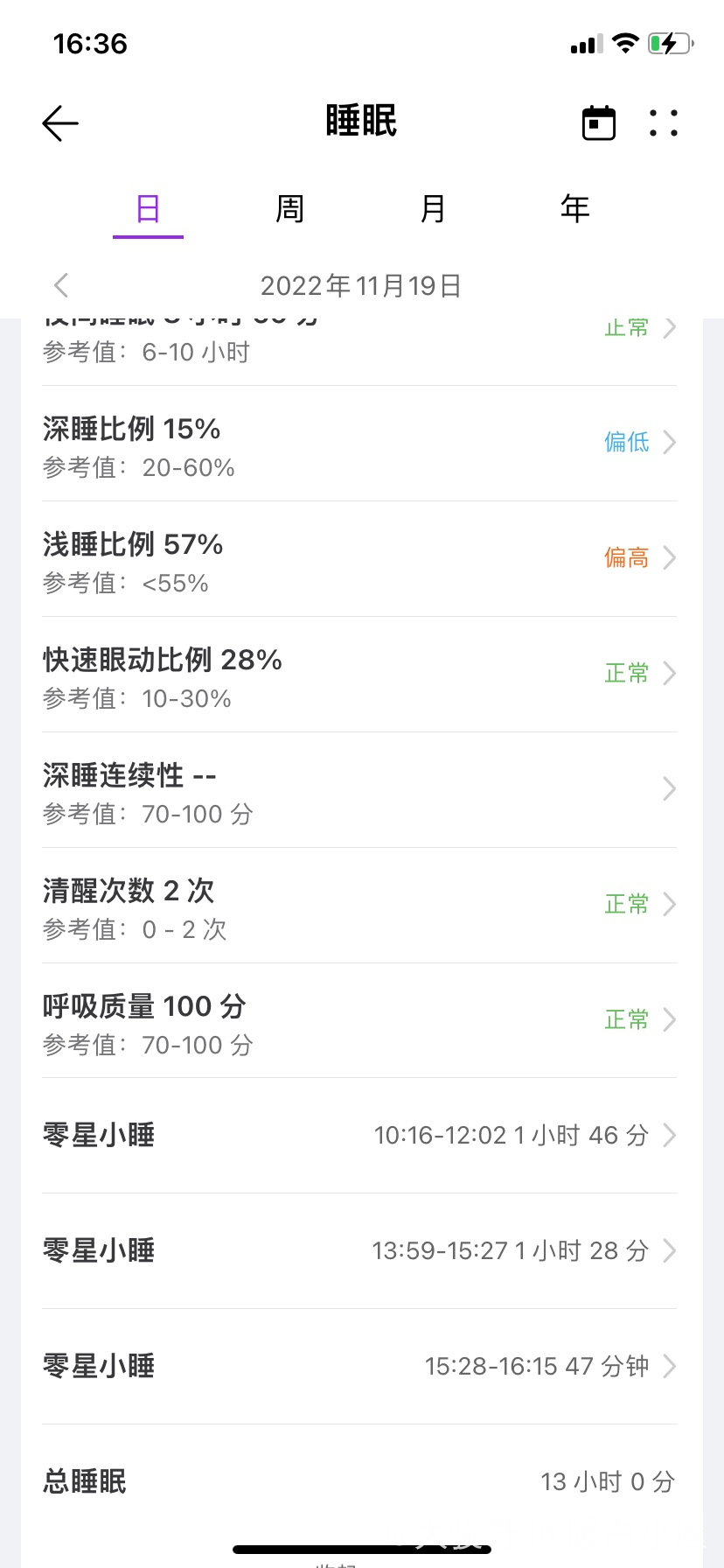Image resolution: width=724 pixels, height=1568 pixels.
Task: Open the 10:16-12:02 零星小睡 entry
Action: tap(359, 1136)
